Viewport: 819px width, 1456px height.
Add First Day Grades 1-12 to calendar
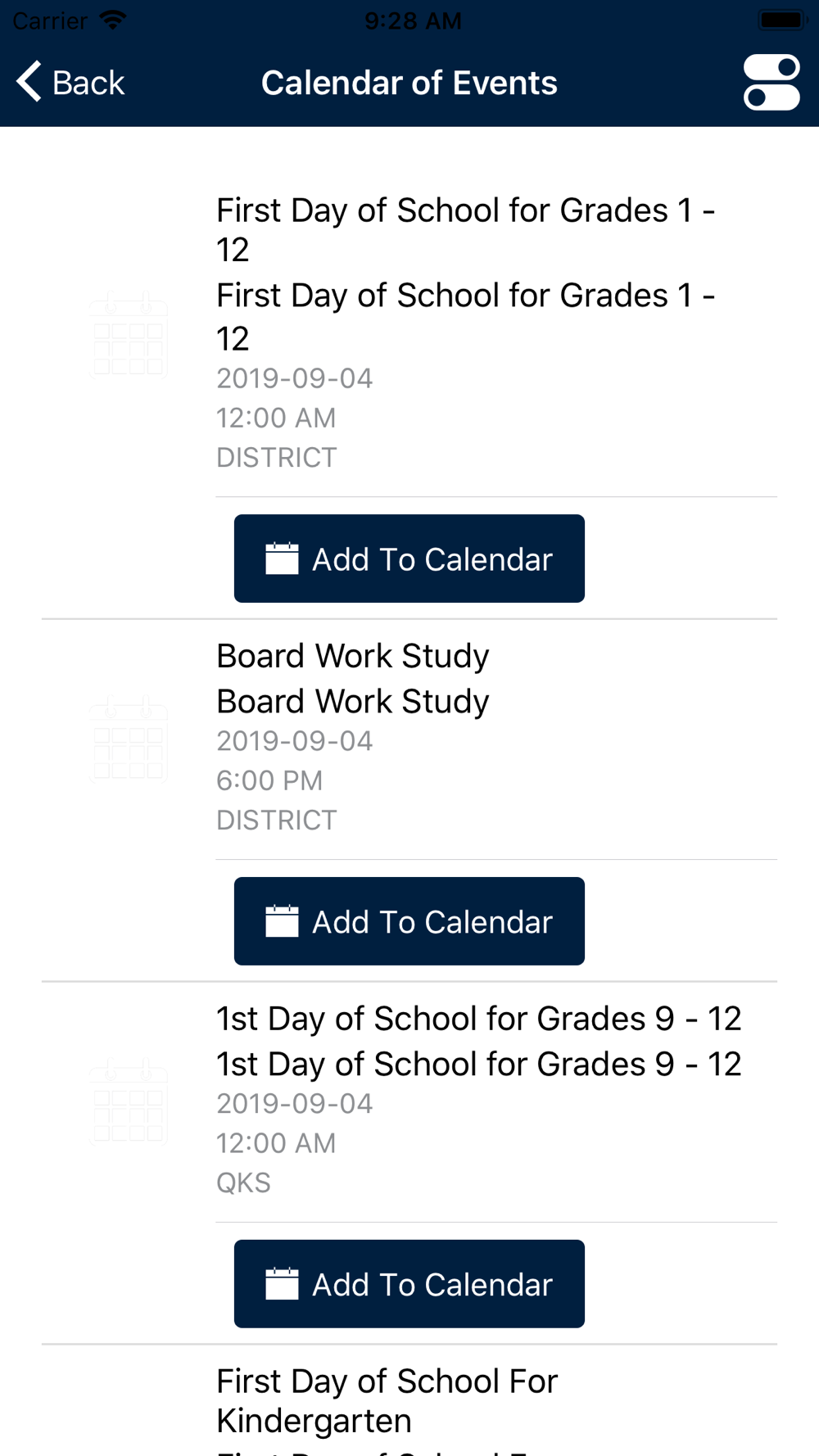coord(409,558)
